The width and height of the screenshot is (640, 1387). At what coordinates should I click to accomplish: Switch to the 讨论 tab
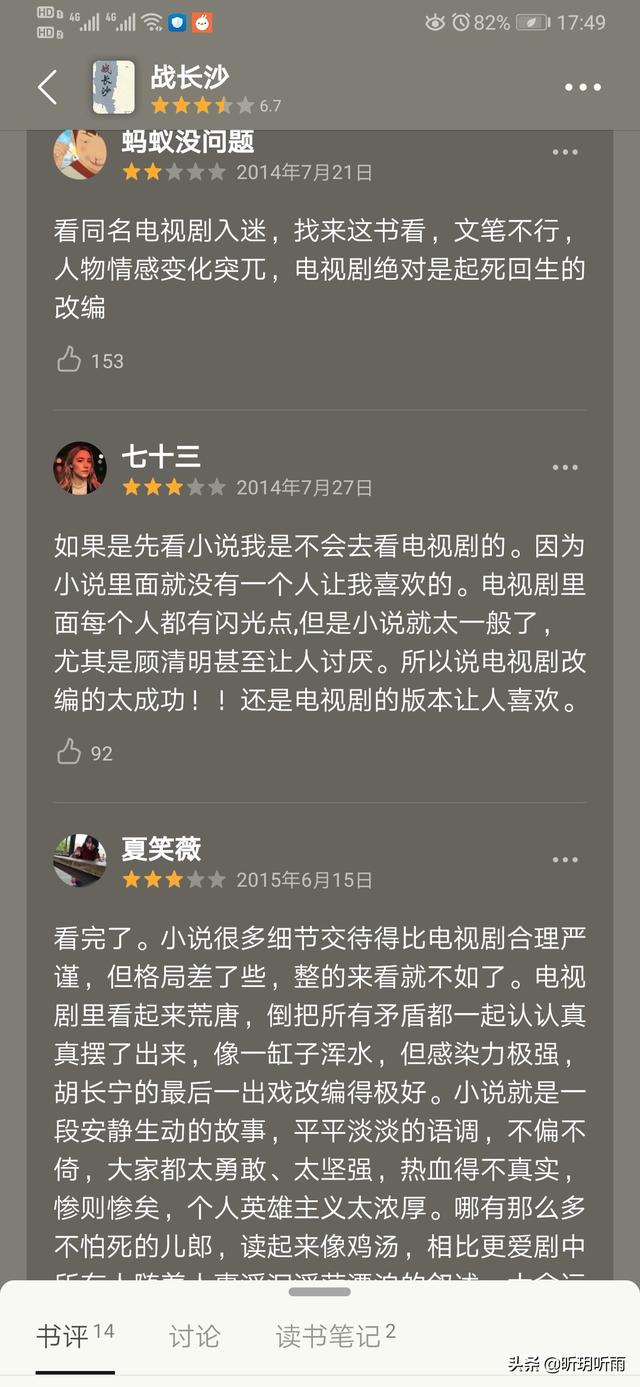click(194, 1336)
